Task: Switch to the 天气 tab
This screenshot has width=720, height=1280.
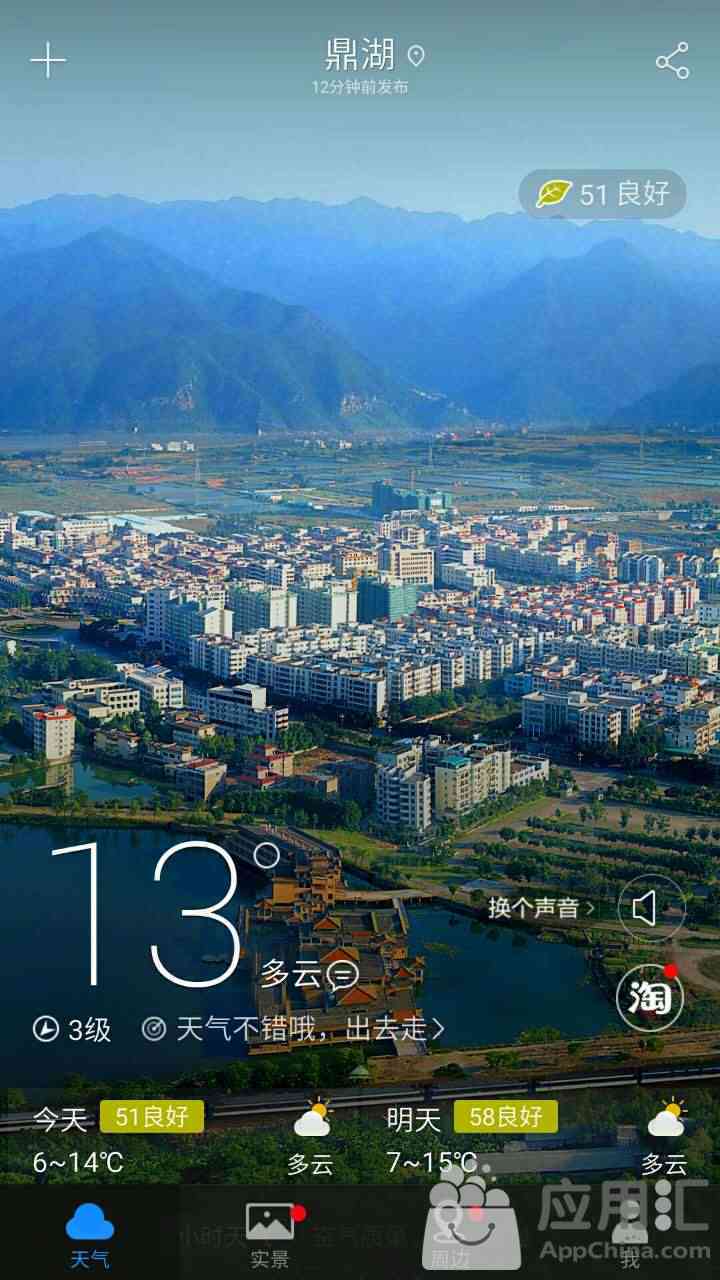Action: 90,1234
